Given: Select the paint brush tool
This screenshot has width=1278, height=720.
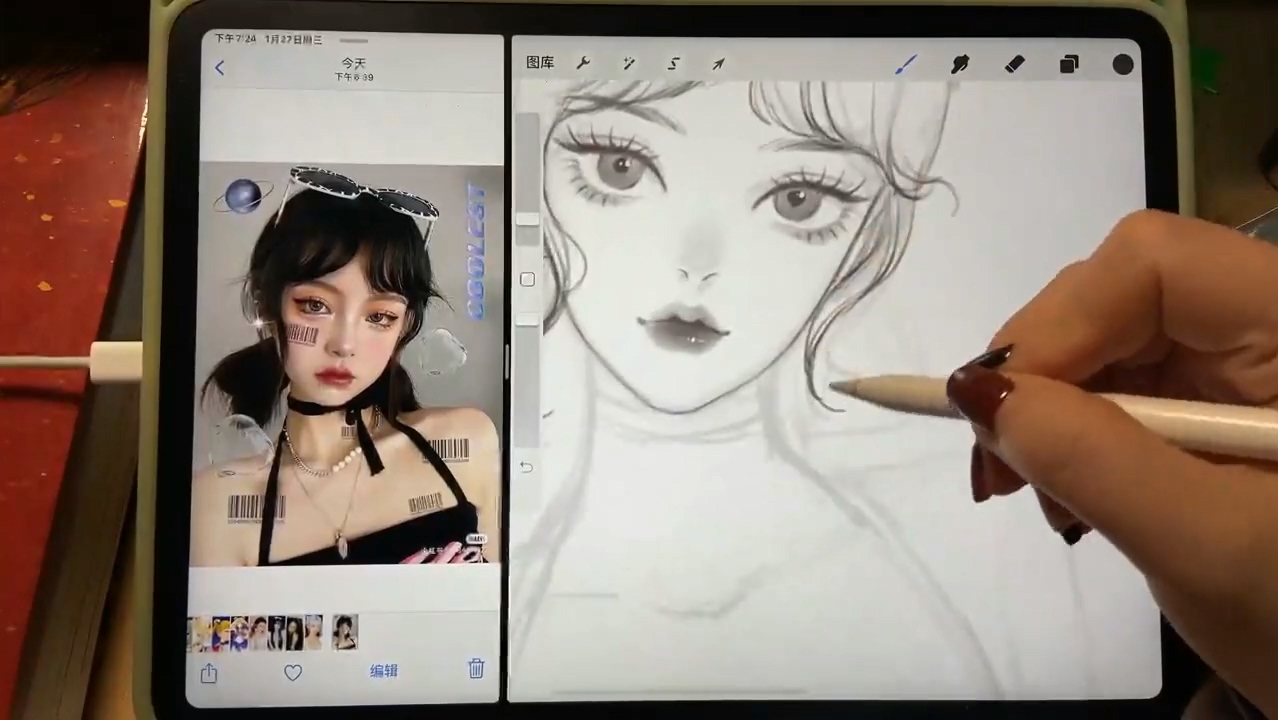Looking at the screenshot, I should click(905, 64).
